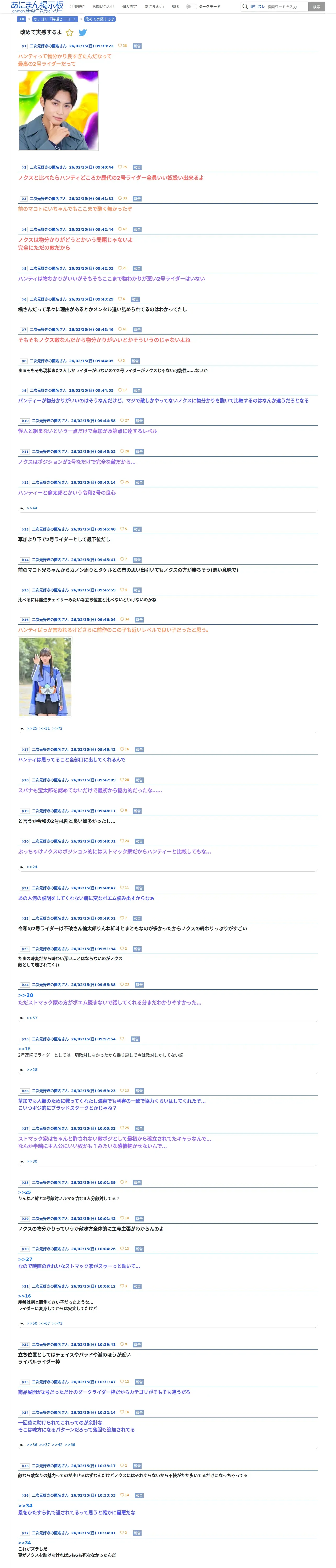Like post number 2
This screenshot has height=1568, width=336.
coord(122,167)
